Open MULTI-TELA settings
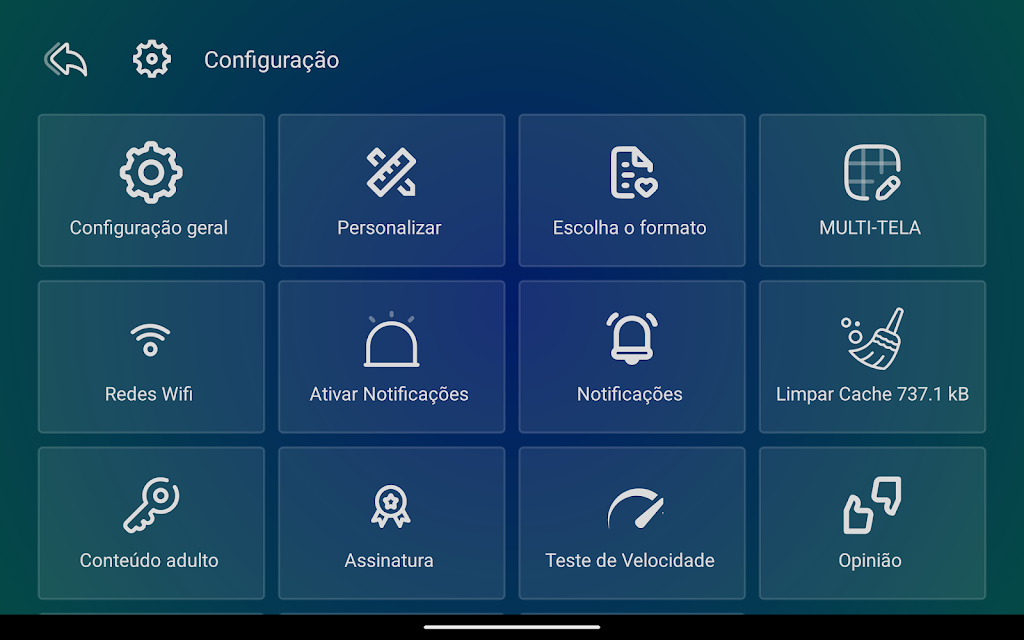This screenshot has width=1024, height=640. coord(871,190)
